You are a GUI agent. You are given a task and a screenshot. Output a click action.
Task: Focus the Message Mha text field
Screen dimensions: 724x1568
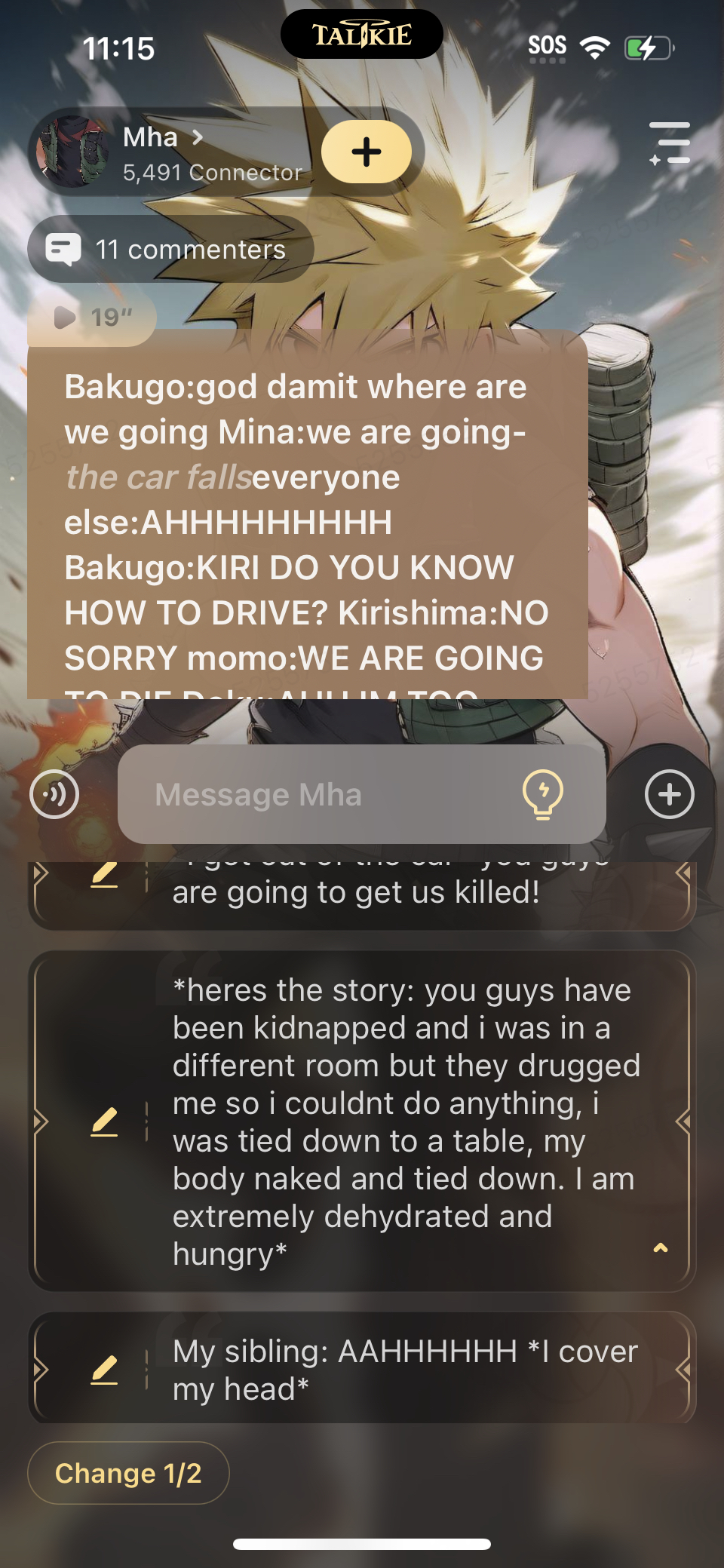[x=317, y=794]
